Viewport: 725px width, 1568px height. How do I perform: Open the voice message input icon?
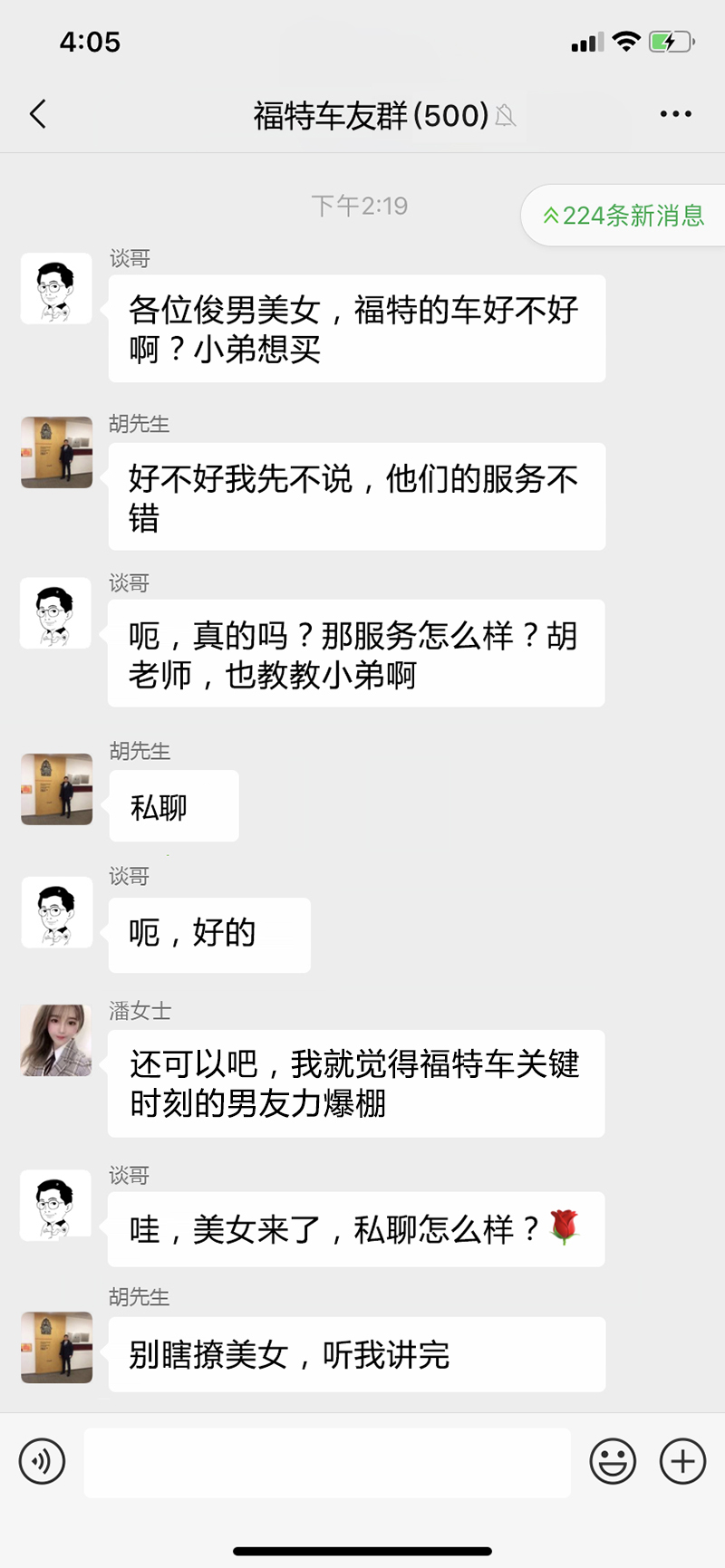click(x=43, y=1461)
